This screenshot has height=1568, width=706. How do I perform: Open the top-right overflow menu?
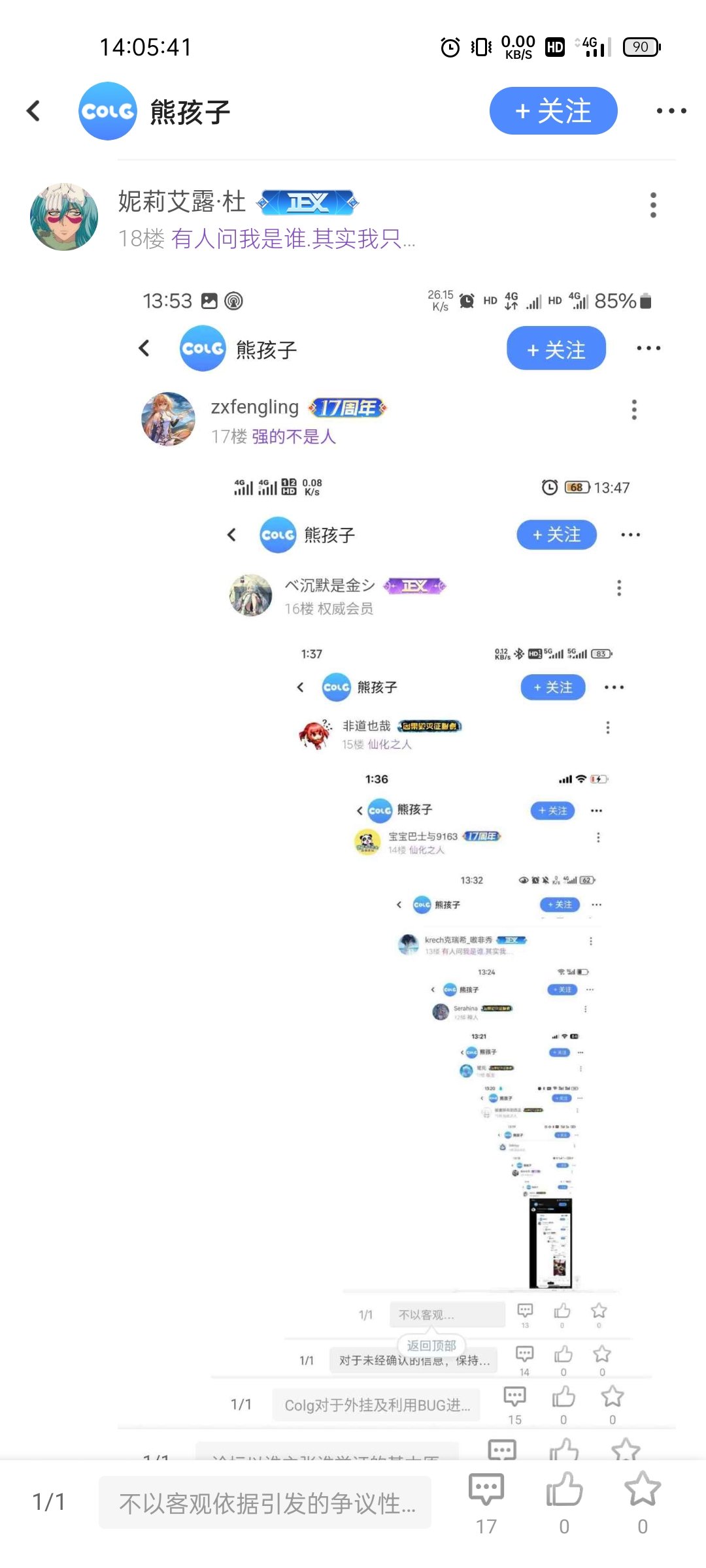pos(671,111)
